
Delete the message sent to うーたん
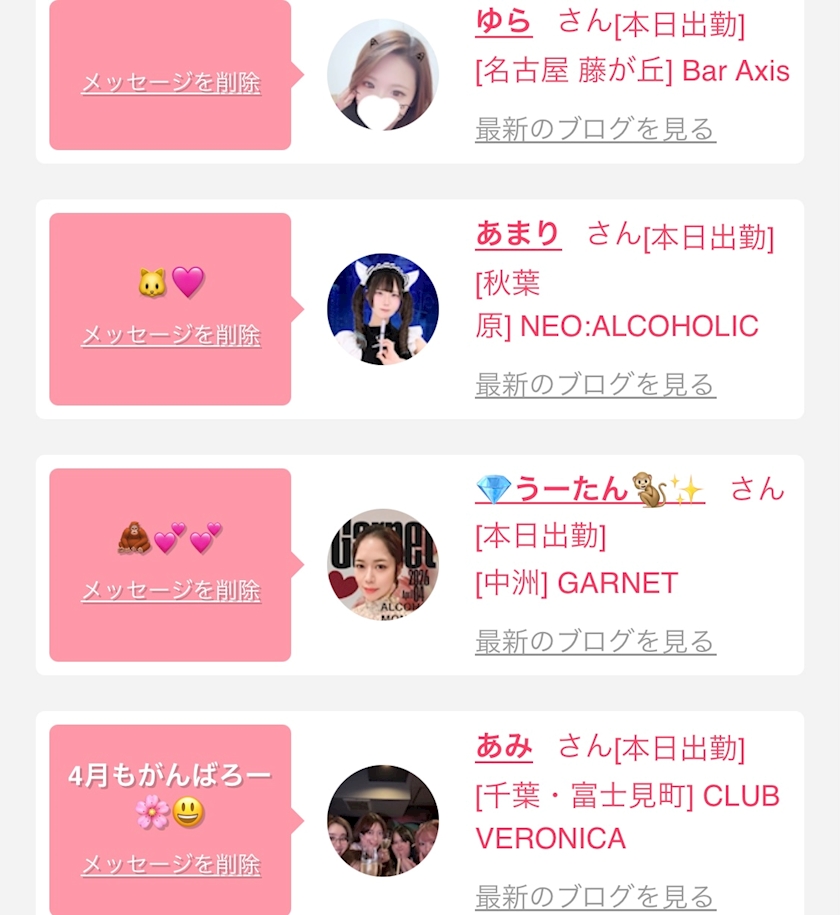coord(171,591)
